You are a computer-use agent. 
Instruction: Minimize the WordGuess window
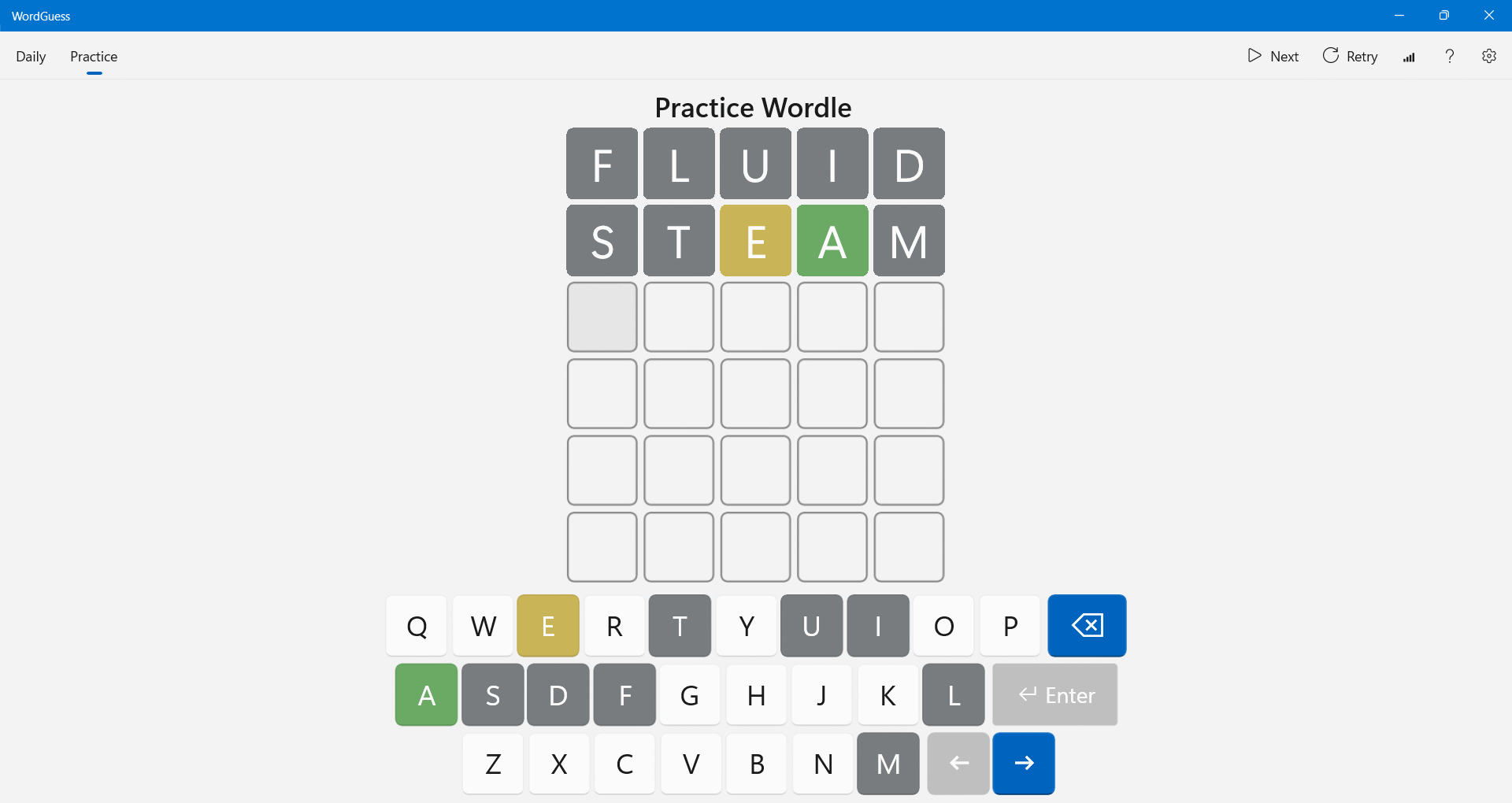tap(1399, 15)
